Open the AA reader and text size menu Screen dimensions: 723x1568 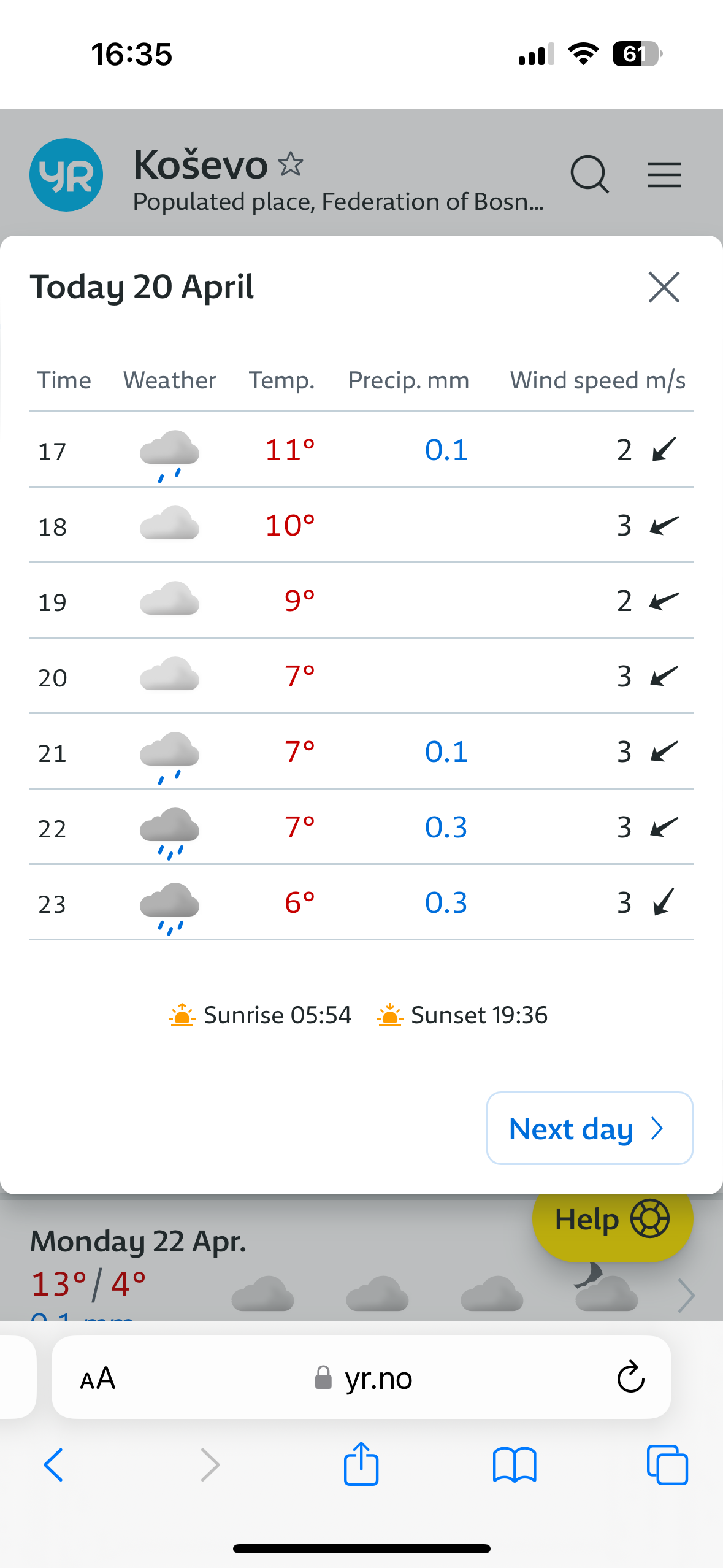tap(98, 1378)
